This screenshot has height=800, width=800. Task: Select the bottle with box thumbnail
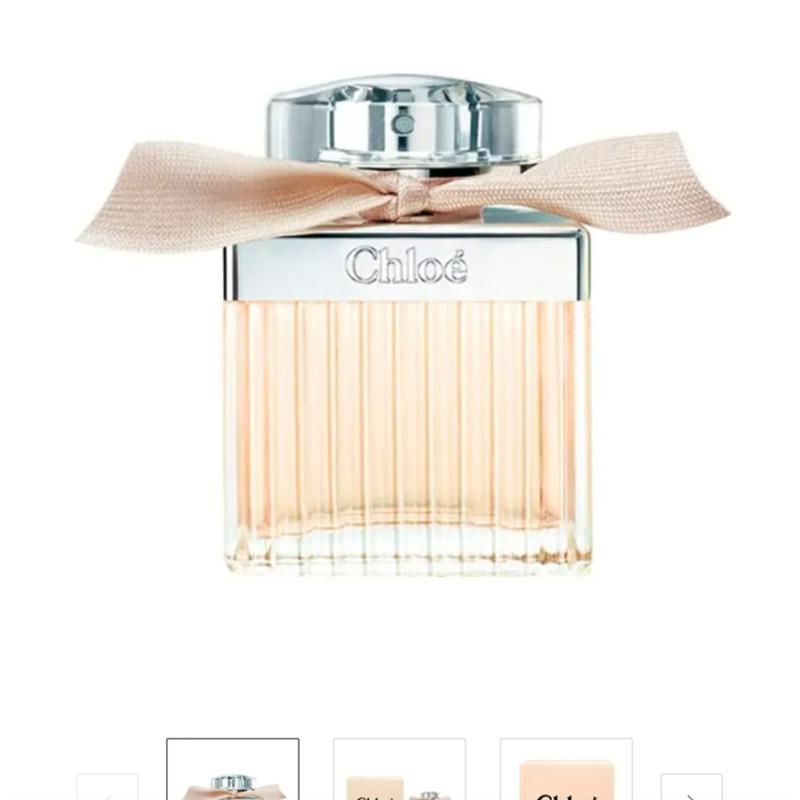tap(399, 772)
